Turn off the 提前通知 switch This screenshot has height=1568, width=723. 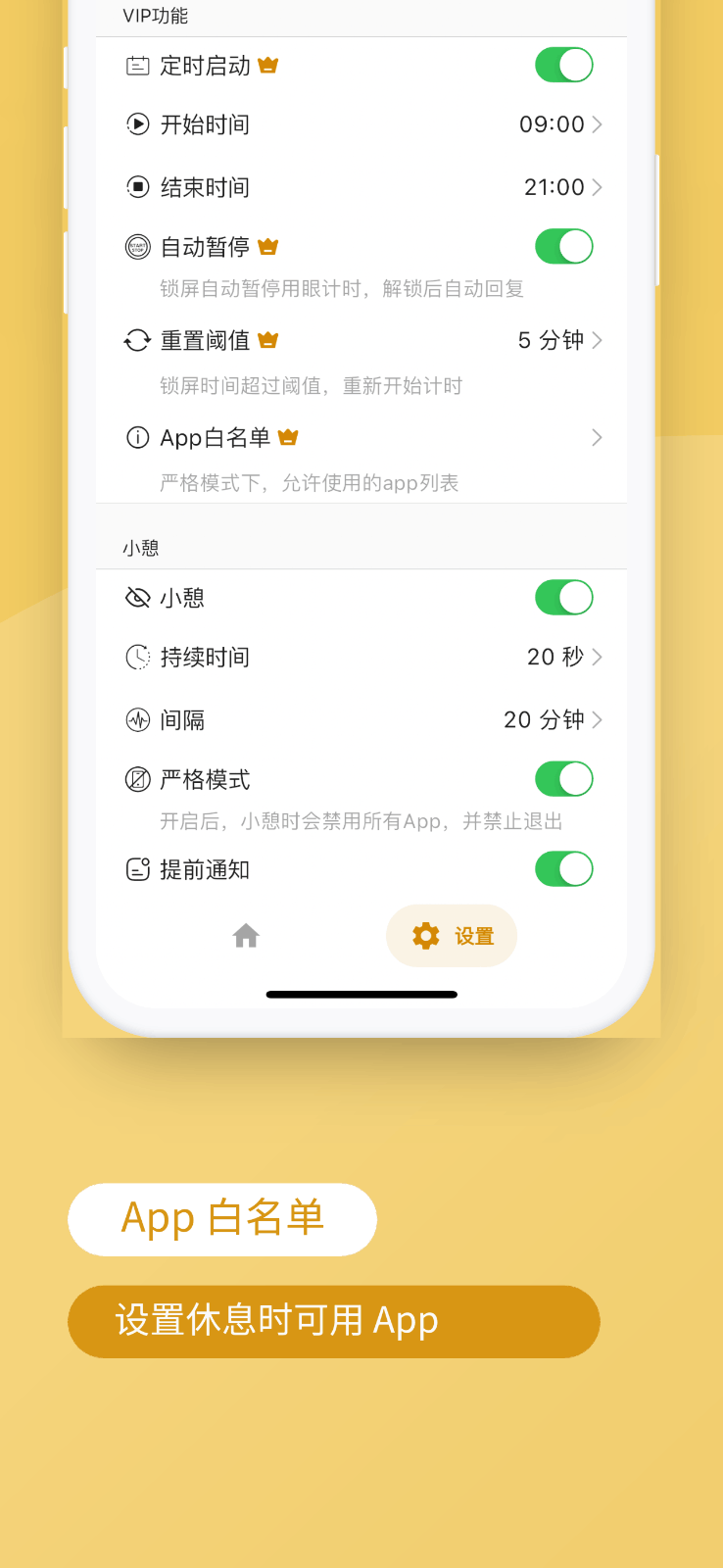563,868
